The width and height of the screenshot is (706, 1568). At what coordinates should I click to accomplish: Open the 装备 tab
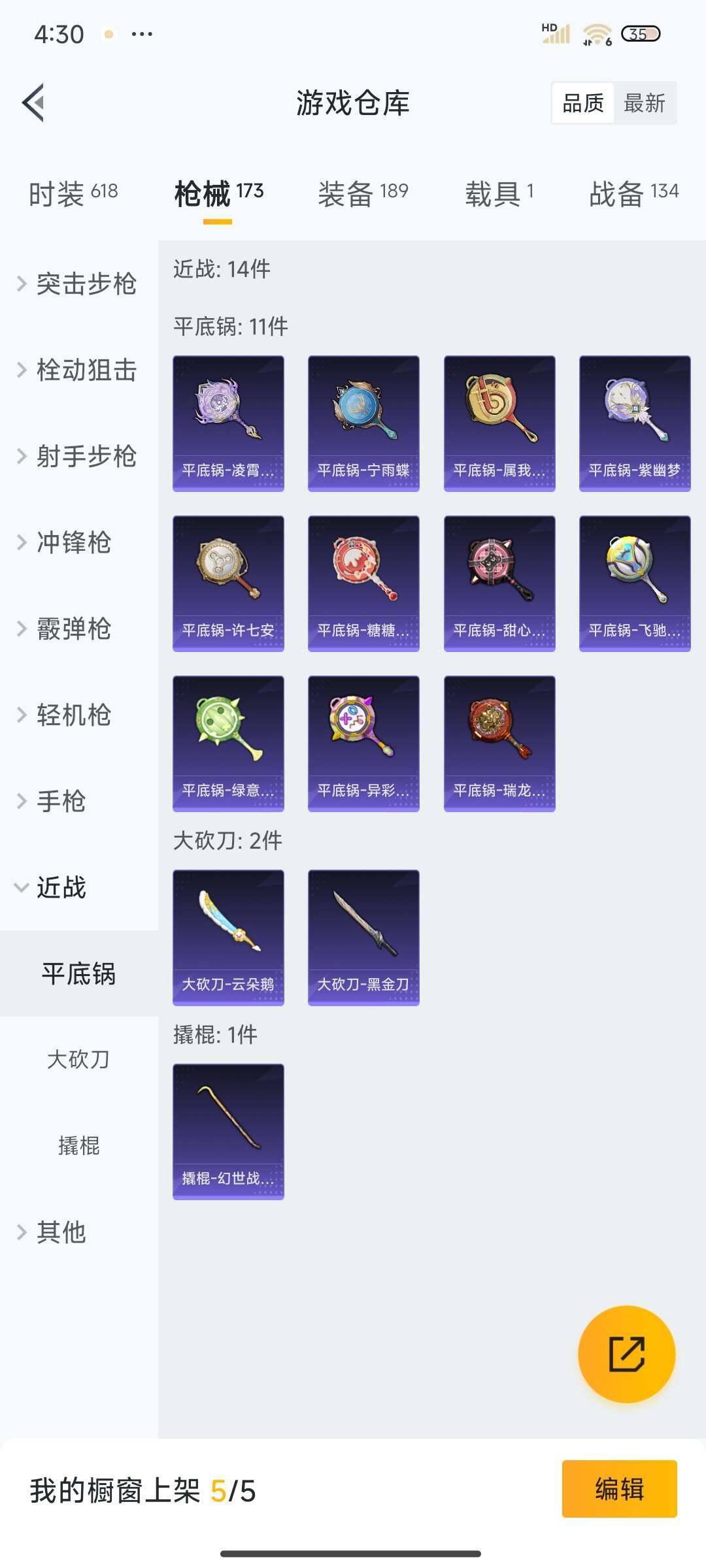pos(363,193)
